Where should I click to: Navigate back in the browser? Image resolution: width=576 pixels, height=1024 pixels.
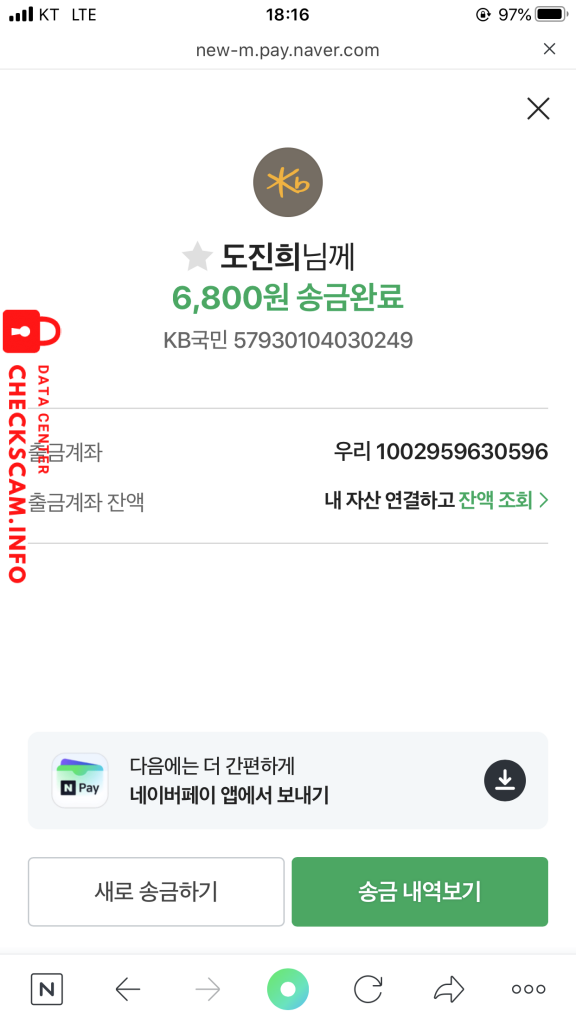pos(127,990)
